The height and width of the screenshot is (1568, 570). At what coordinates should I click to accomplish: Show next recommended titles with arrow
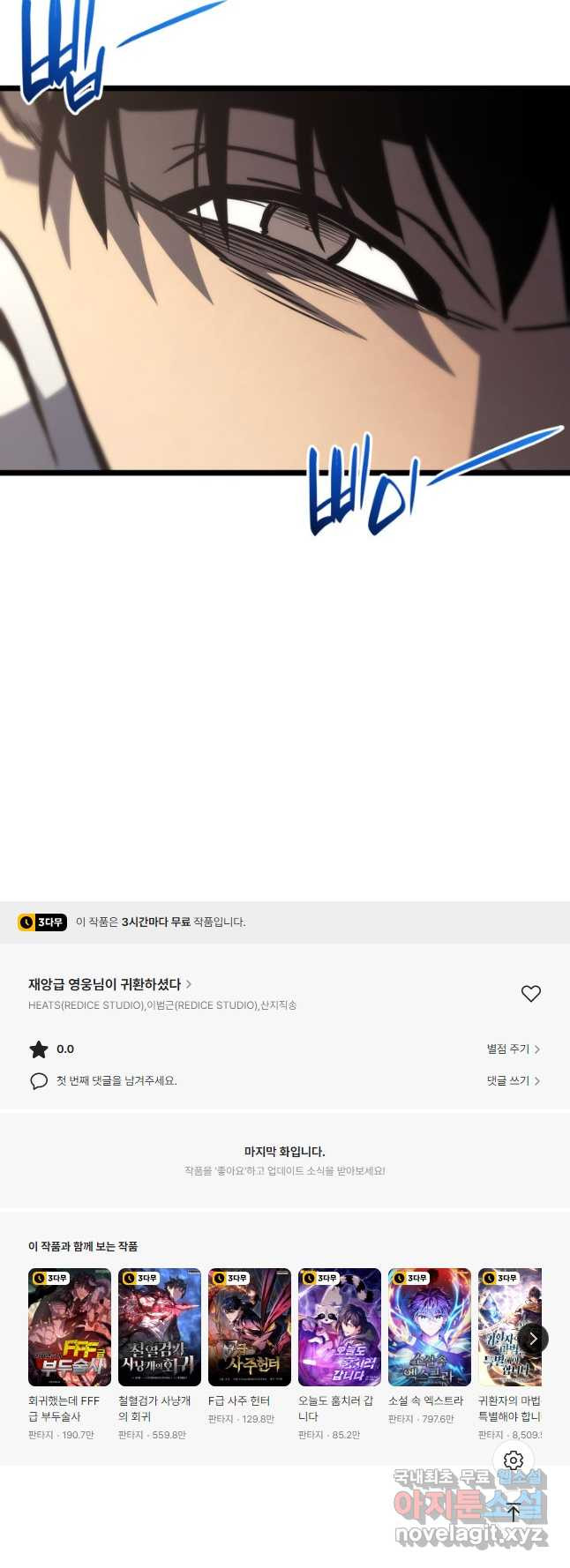pos(532,1339)
